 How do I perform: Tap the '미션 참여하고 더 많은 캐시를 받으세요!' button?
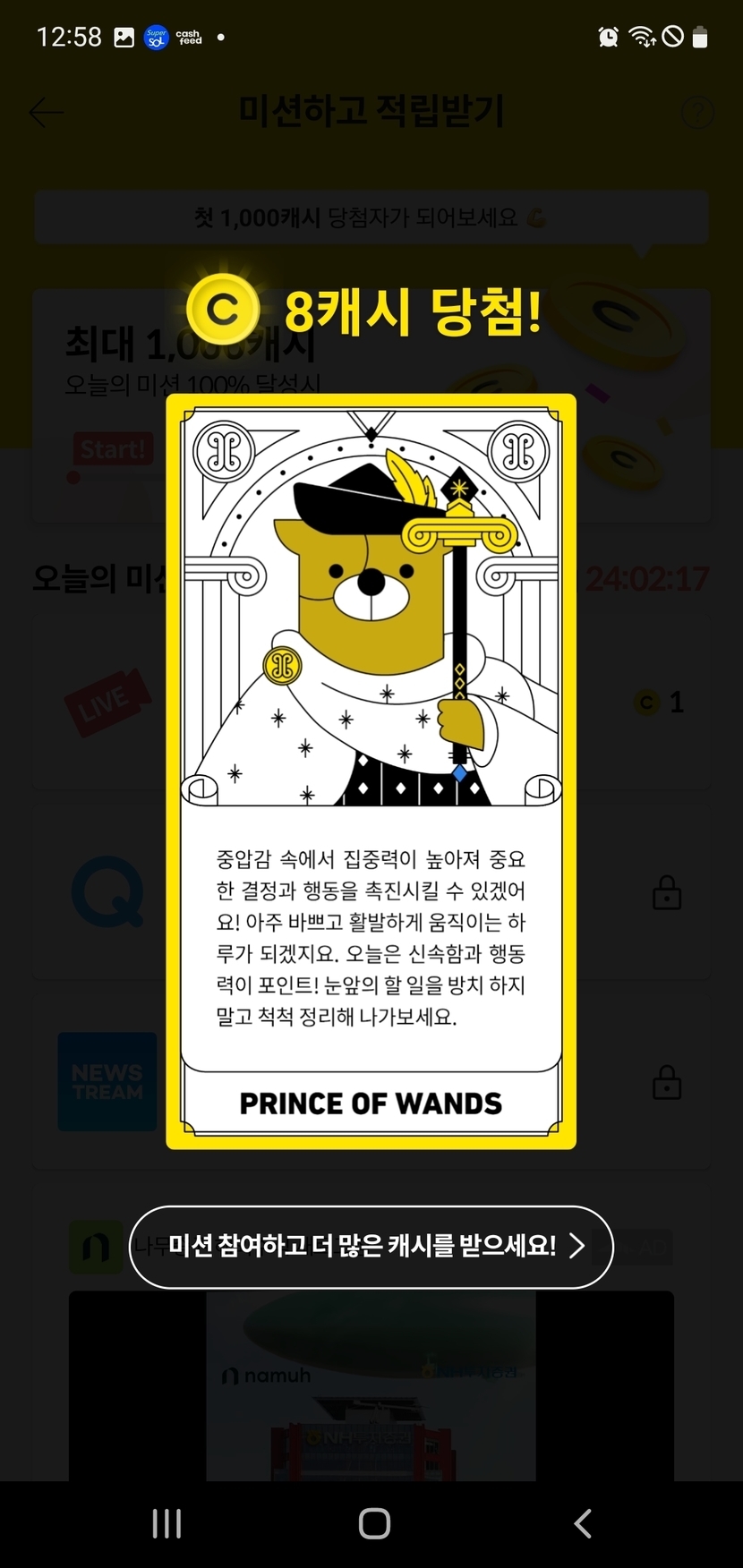371,1246
